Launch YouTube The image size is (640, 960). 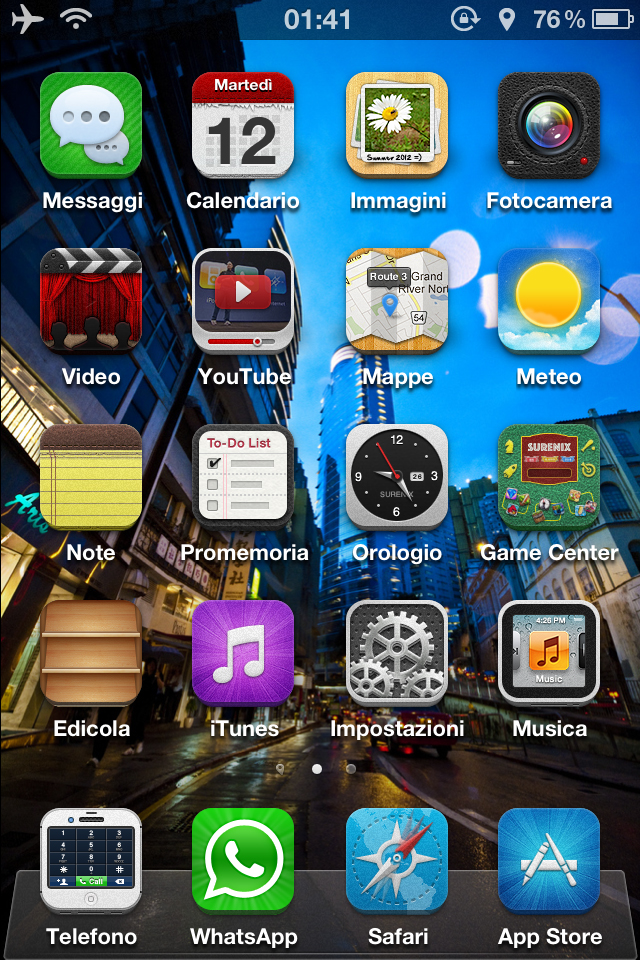(x=243, y=299)
